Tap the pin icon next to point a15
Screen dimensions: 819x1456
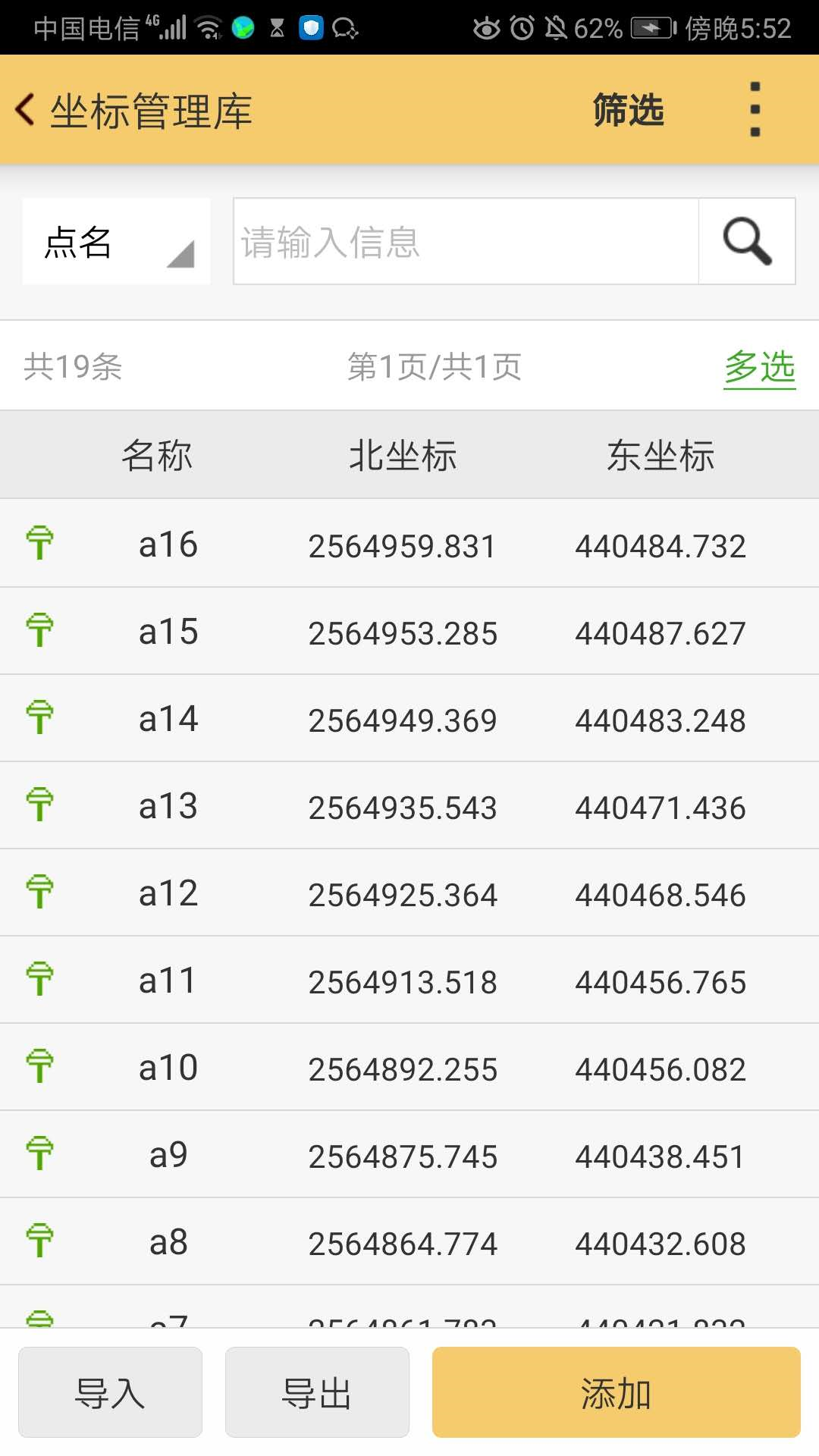click(x=41, y=630)
